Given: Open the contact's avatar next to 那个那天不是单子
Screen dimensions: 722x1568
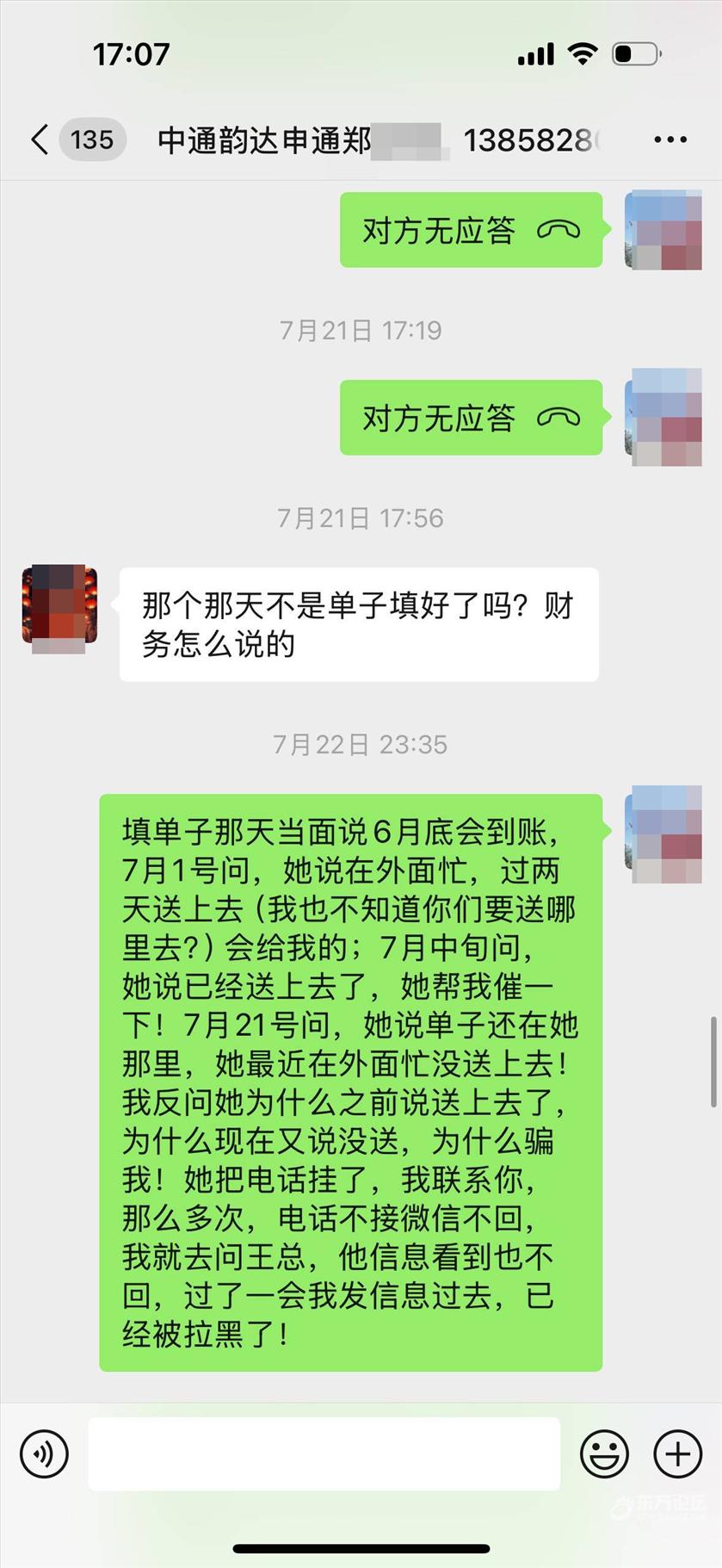Looking at the screenshot, I should click(x=59, y=608).
